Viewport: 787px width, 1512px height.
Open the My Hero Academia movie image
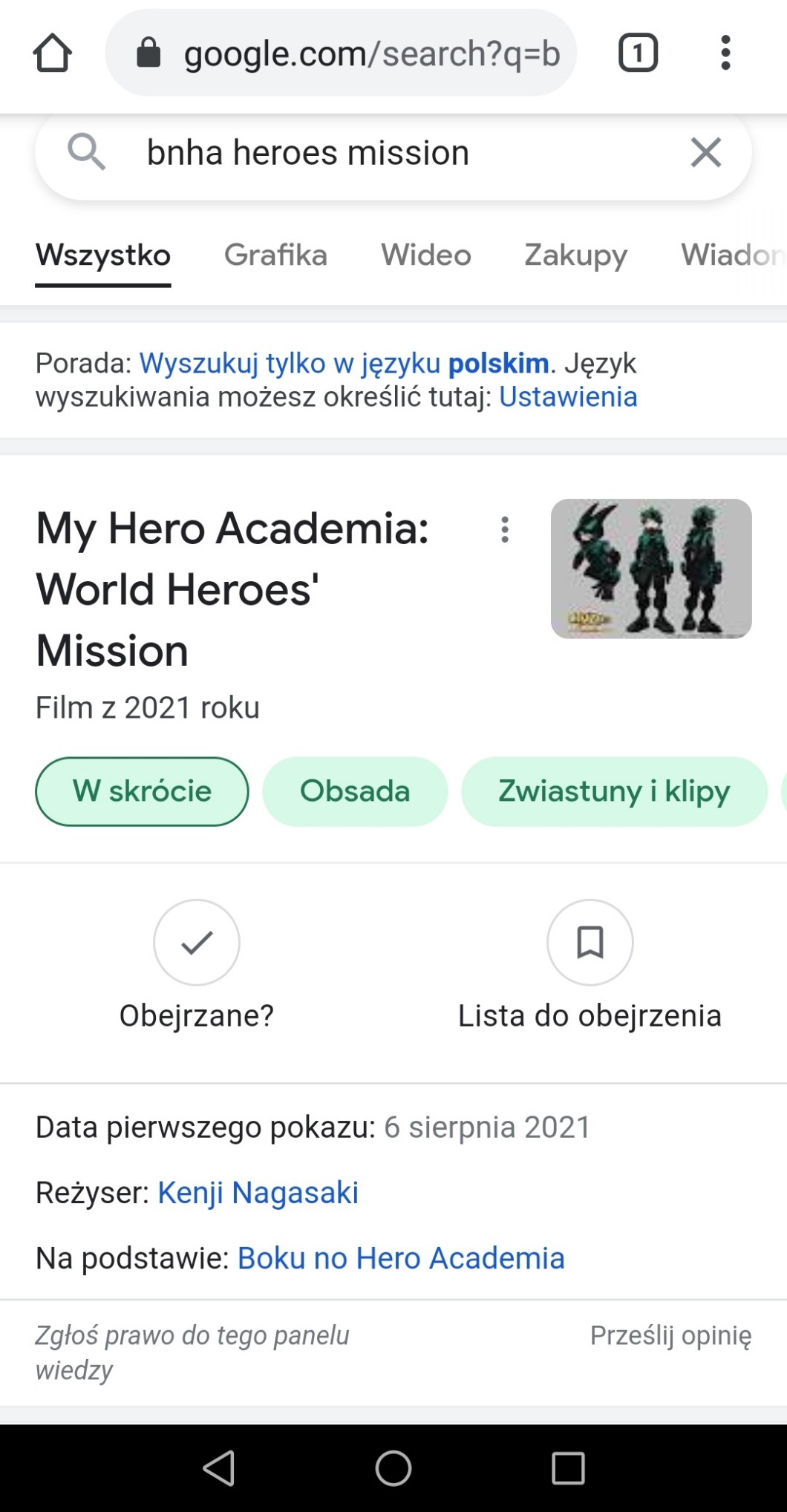651,569
